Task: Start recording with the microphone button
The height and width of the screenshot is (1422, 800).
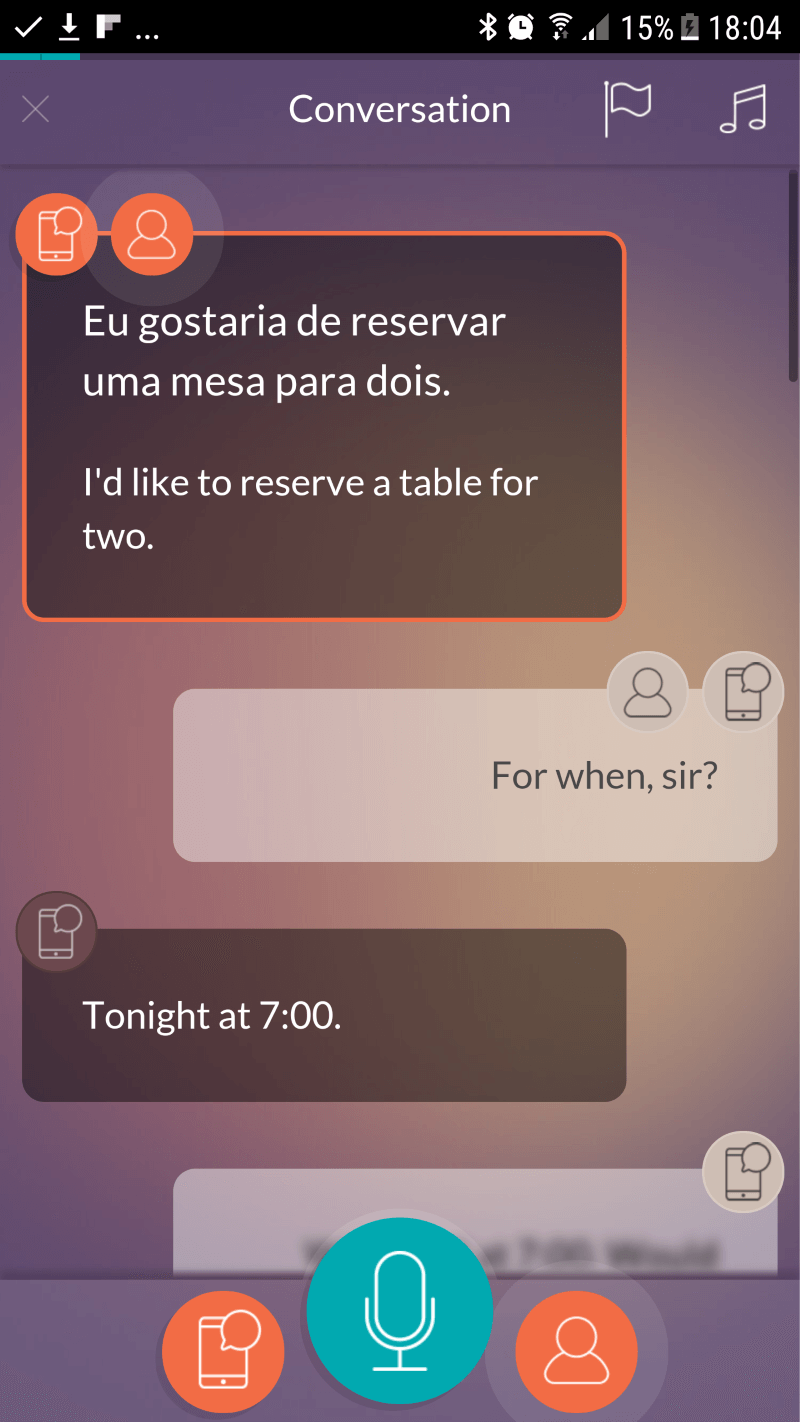Action: tap(400, 1311)
